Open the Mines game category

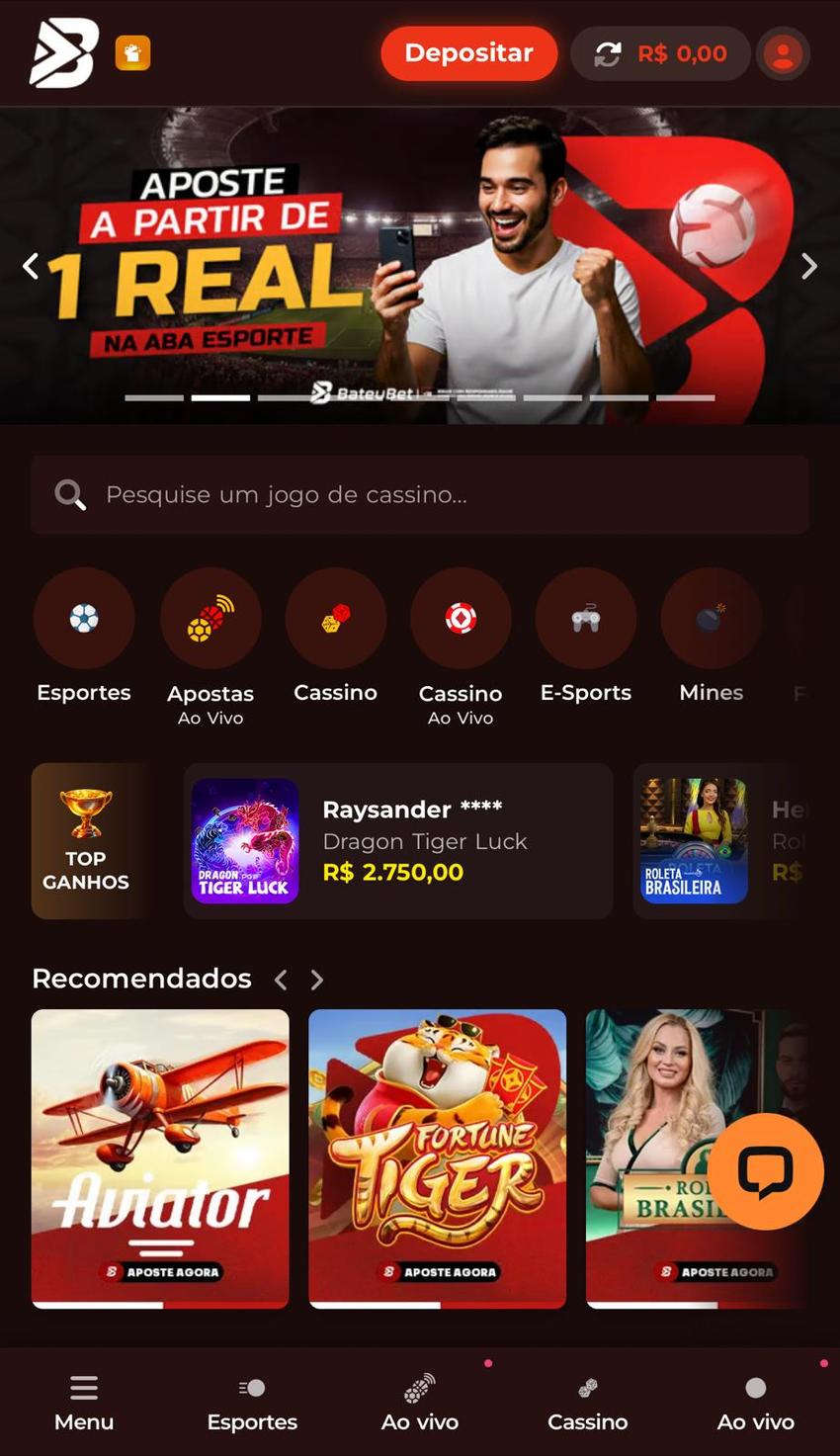(x=711, y=617)
